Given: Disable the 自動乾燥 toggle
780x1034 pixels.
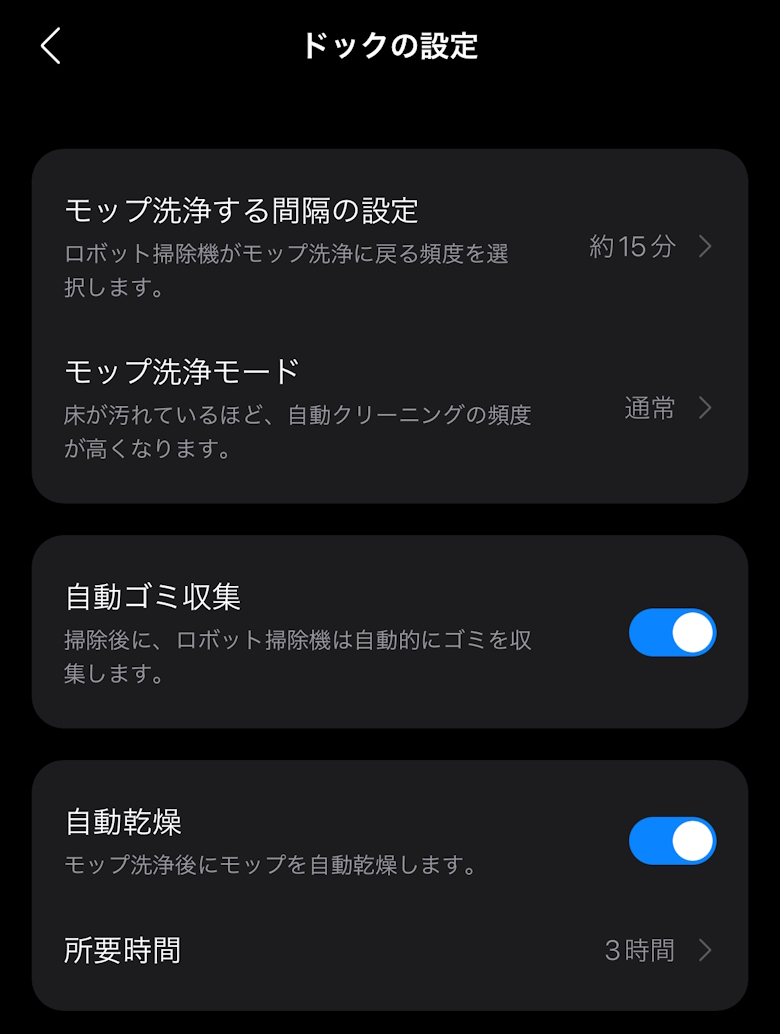Looking at the screenshot, I should (x=672, y=841).
